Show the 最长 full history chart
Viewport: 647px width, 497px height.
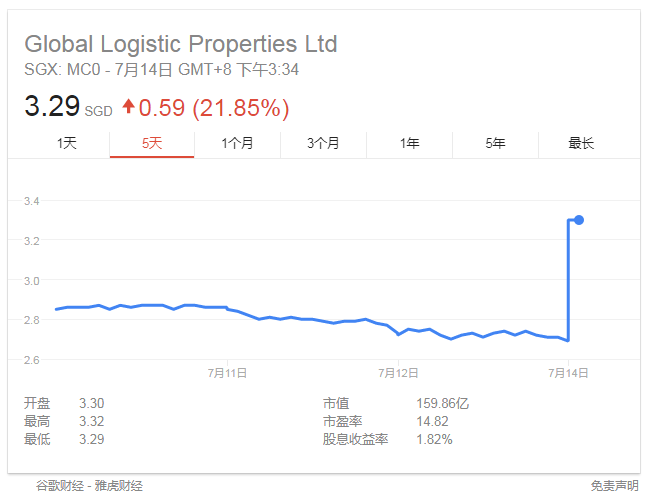[x=581, y=143]
